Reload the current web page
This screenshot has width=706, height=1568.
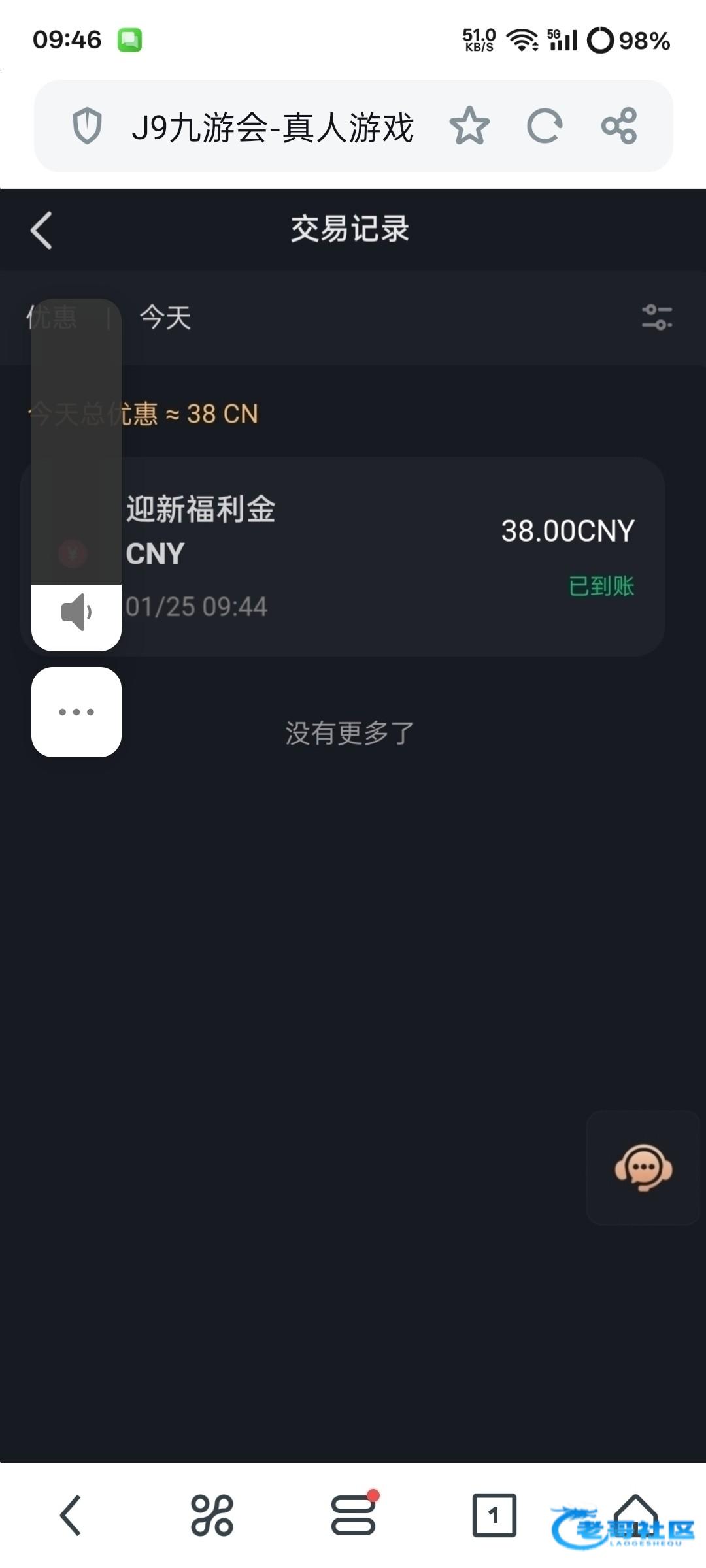[545, 126]
